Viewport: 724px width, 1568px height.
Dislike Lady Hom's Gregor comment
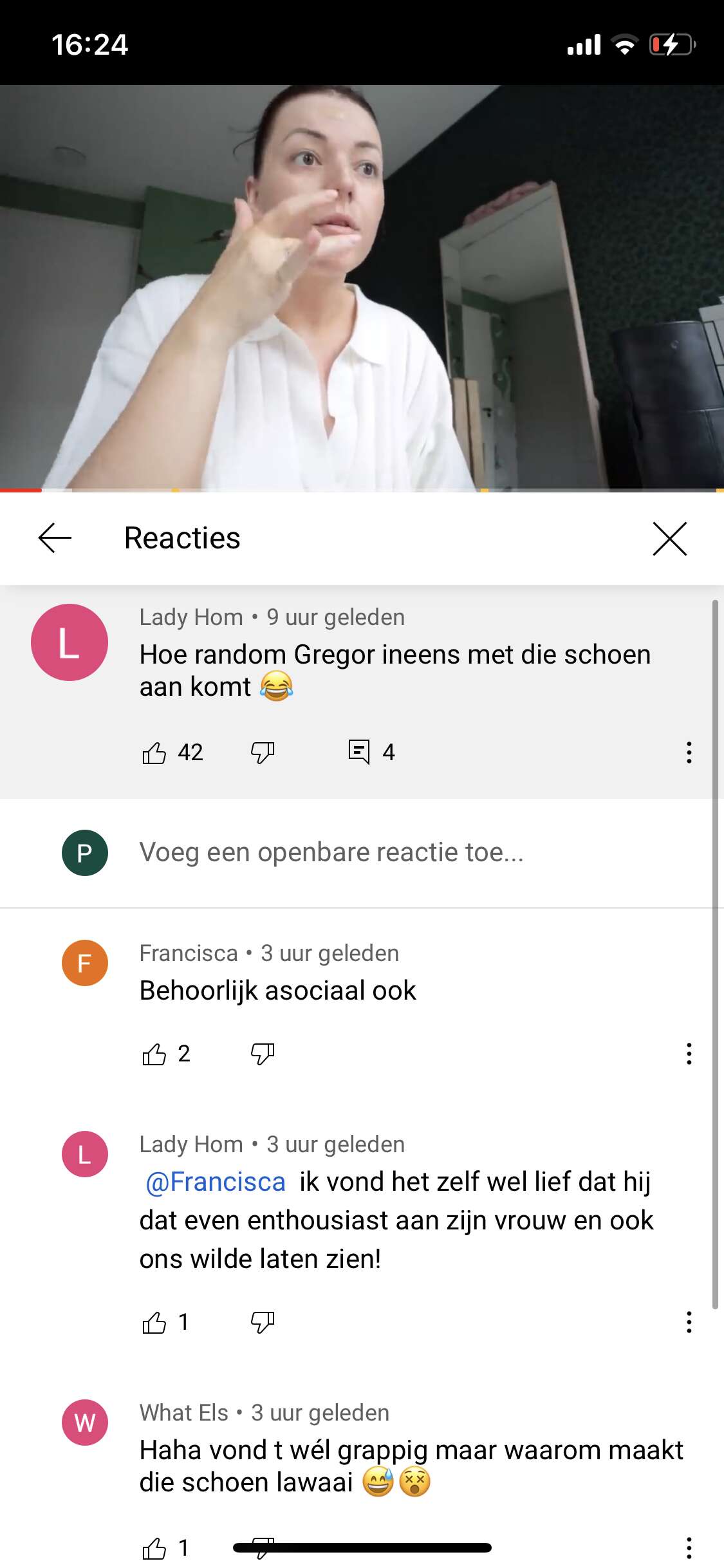263,752
